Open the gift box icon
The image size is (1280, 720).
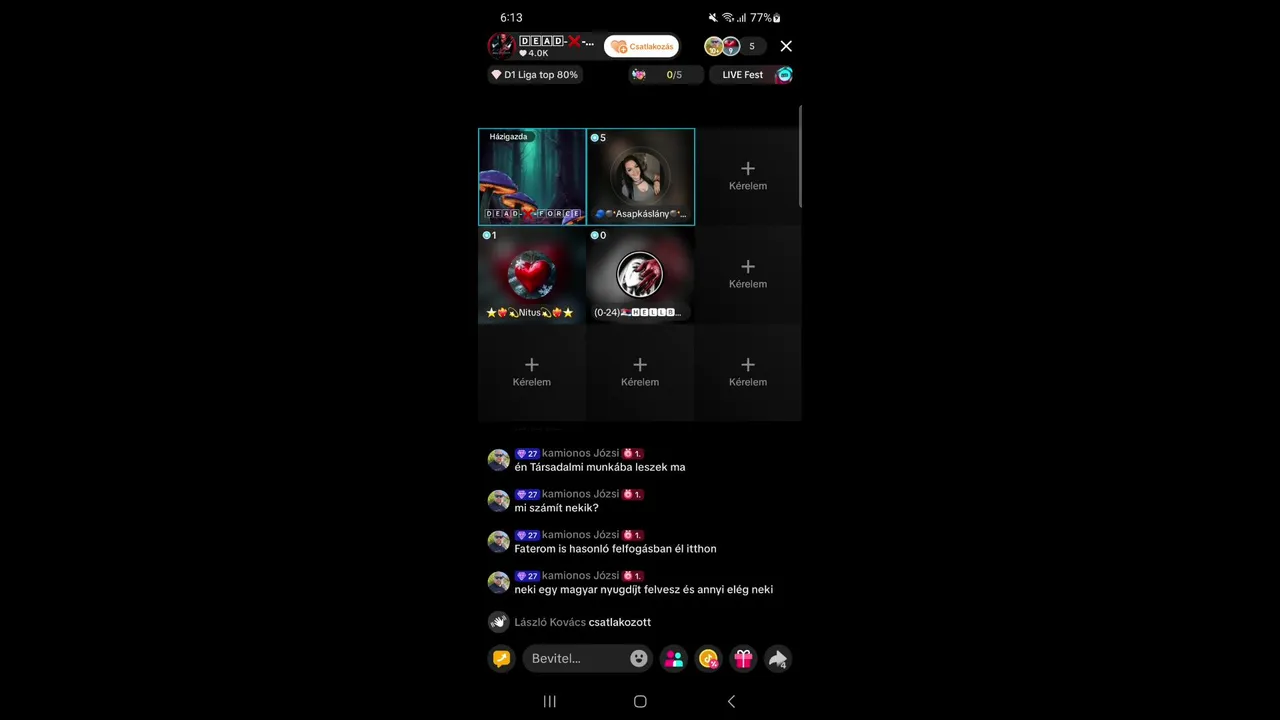pyautogui.click(x=743, y=658)
